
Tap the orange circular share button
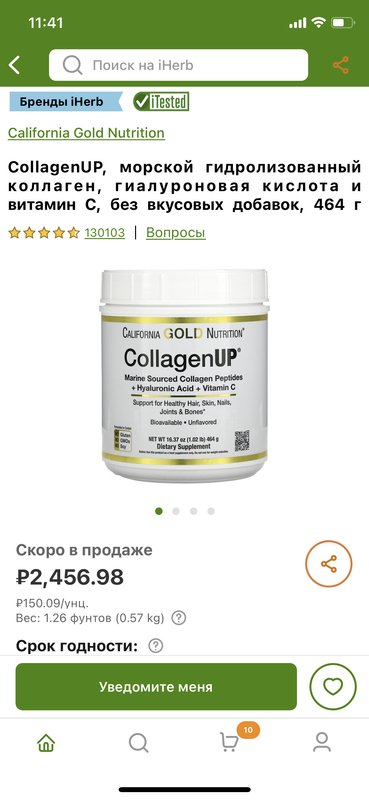coord(329,564)
